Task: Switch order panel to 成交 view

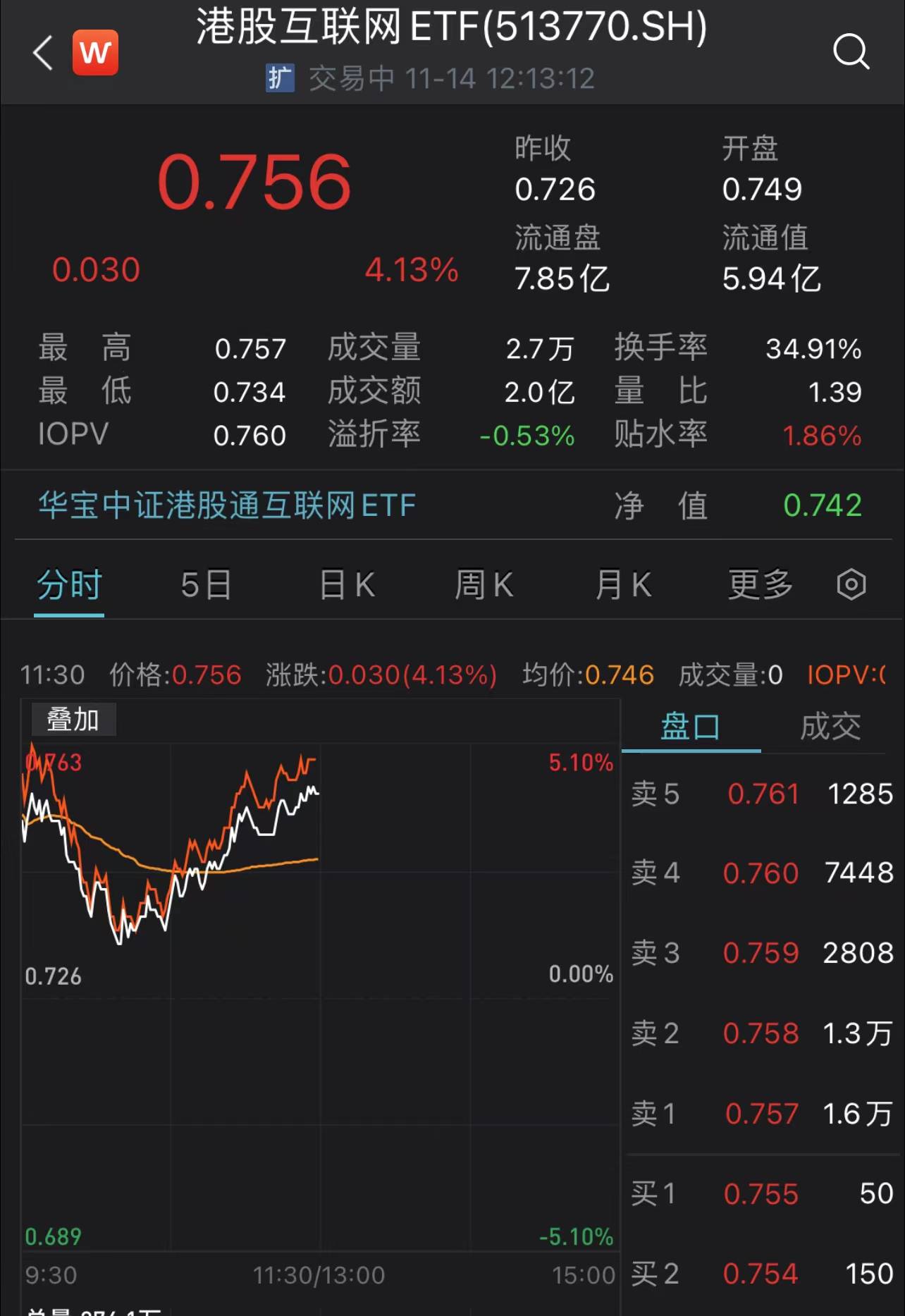Action: click(x=832, y=725)
